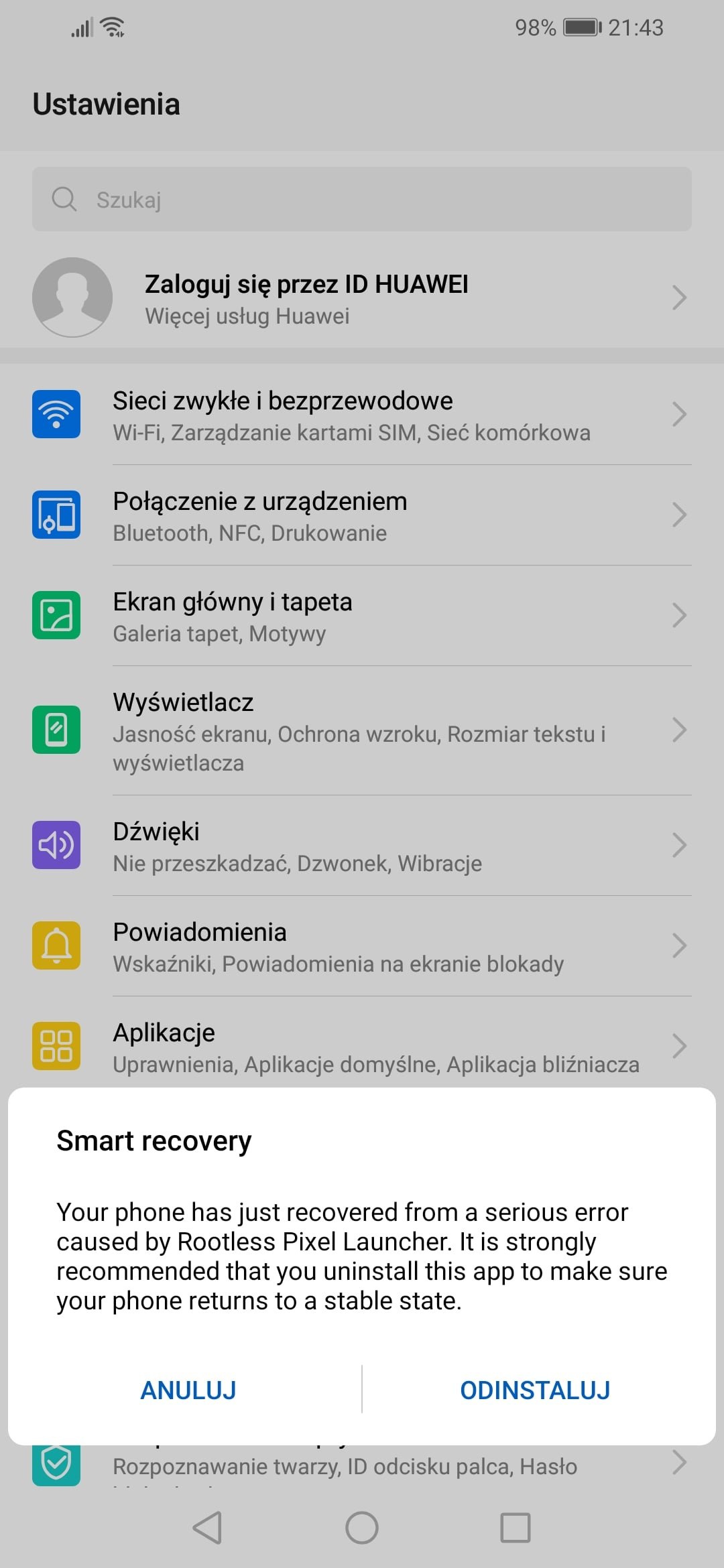The image size is (724, 1568).
Task: Open Sieci zwykłe i bezprzewodowe settings
Action: point(362,415)
